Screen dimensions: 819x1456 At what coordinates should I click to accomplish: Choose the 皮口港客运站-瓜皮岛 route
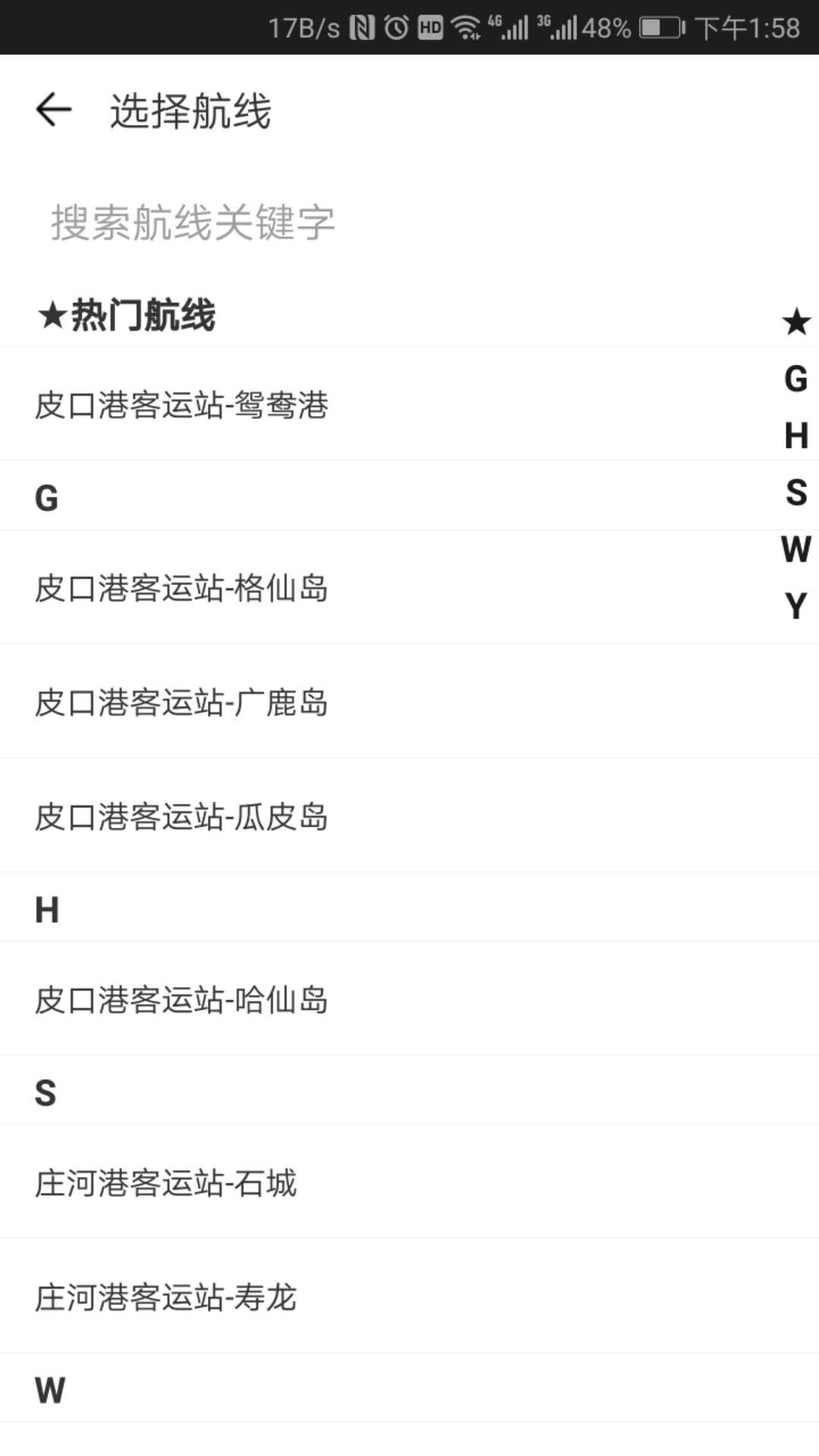[180, 818]
